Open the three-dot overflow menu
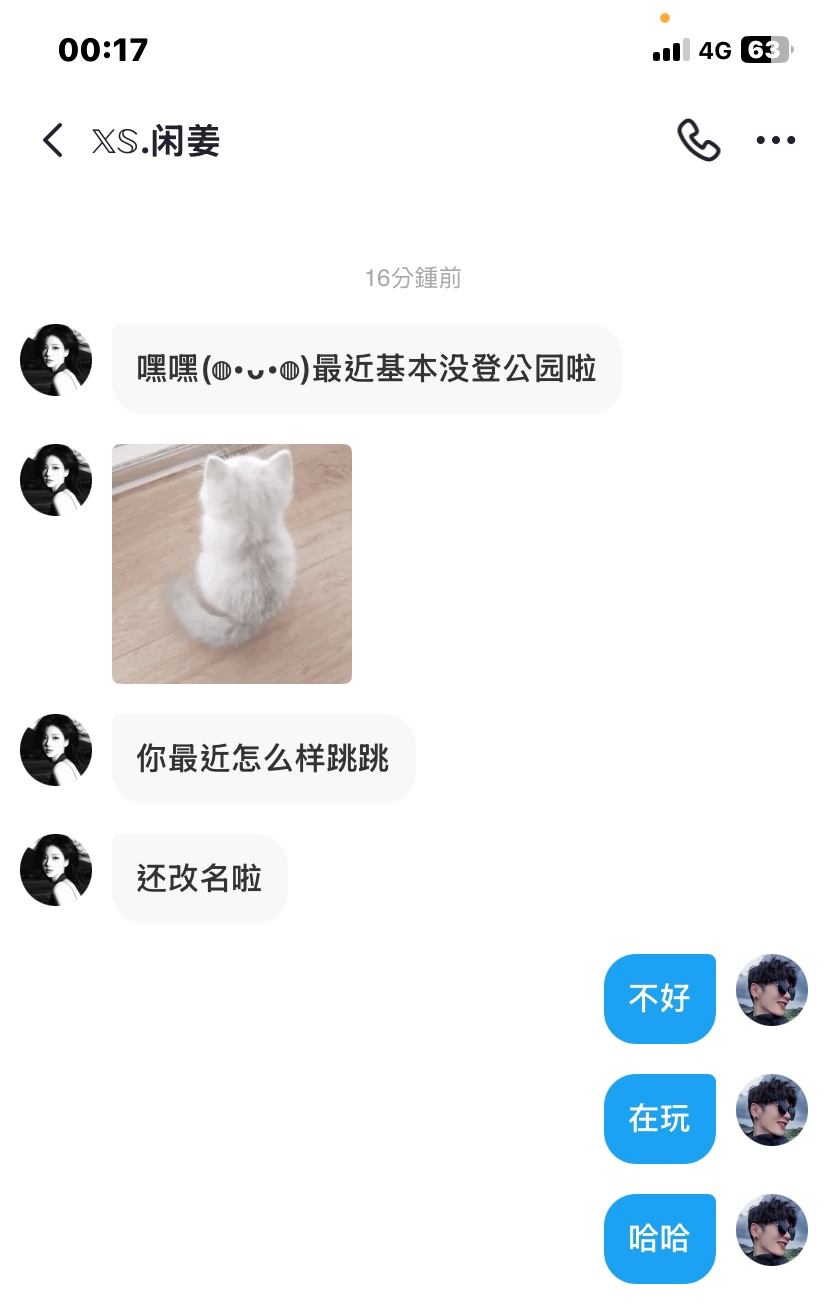Viewport: 828px width, 1314px height. pyautogui.click(x=775, y=140)
